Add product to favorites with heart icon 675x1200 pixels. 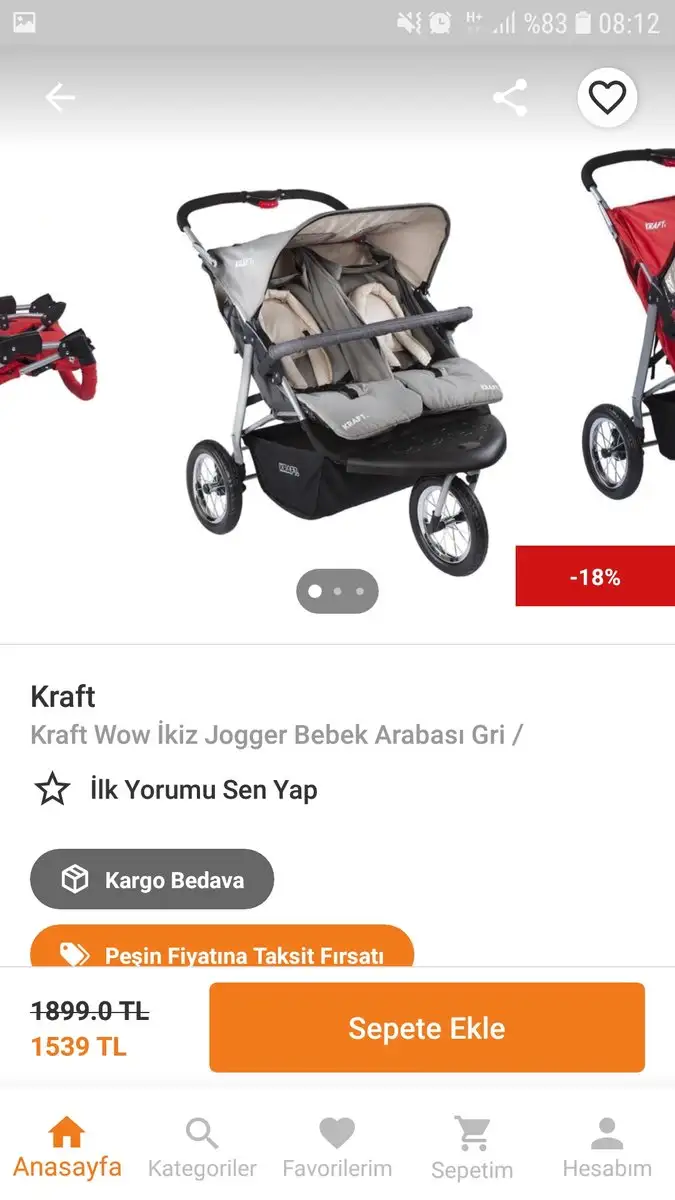[x=607, y=98]
